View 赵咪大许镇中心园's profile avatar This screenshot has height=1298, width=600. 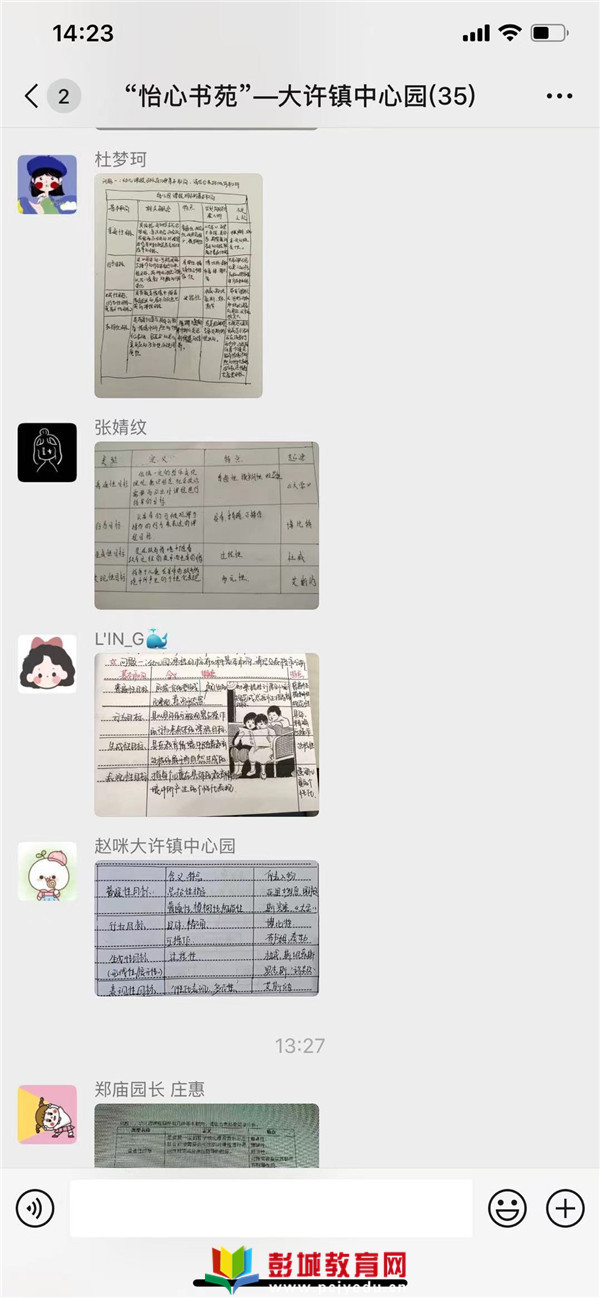(47, 871)
